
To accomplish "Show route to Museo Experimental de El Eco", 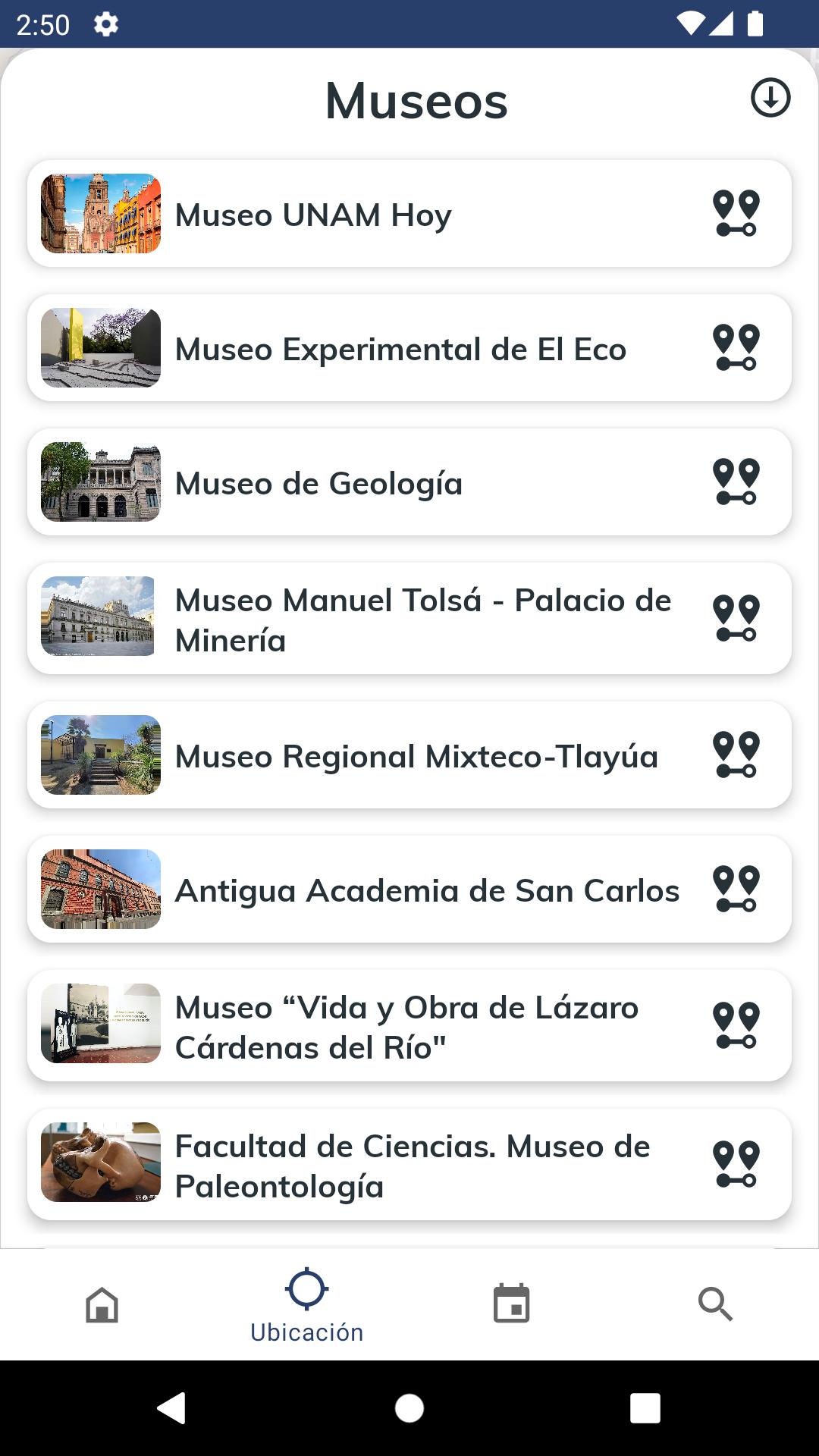I will tap(736, 347).
